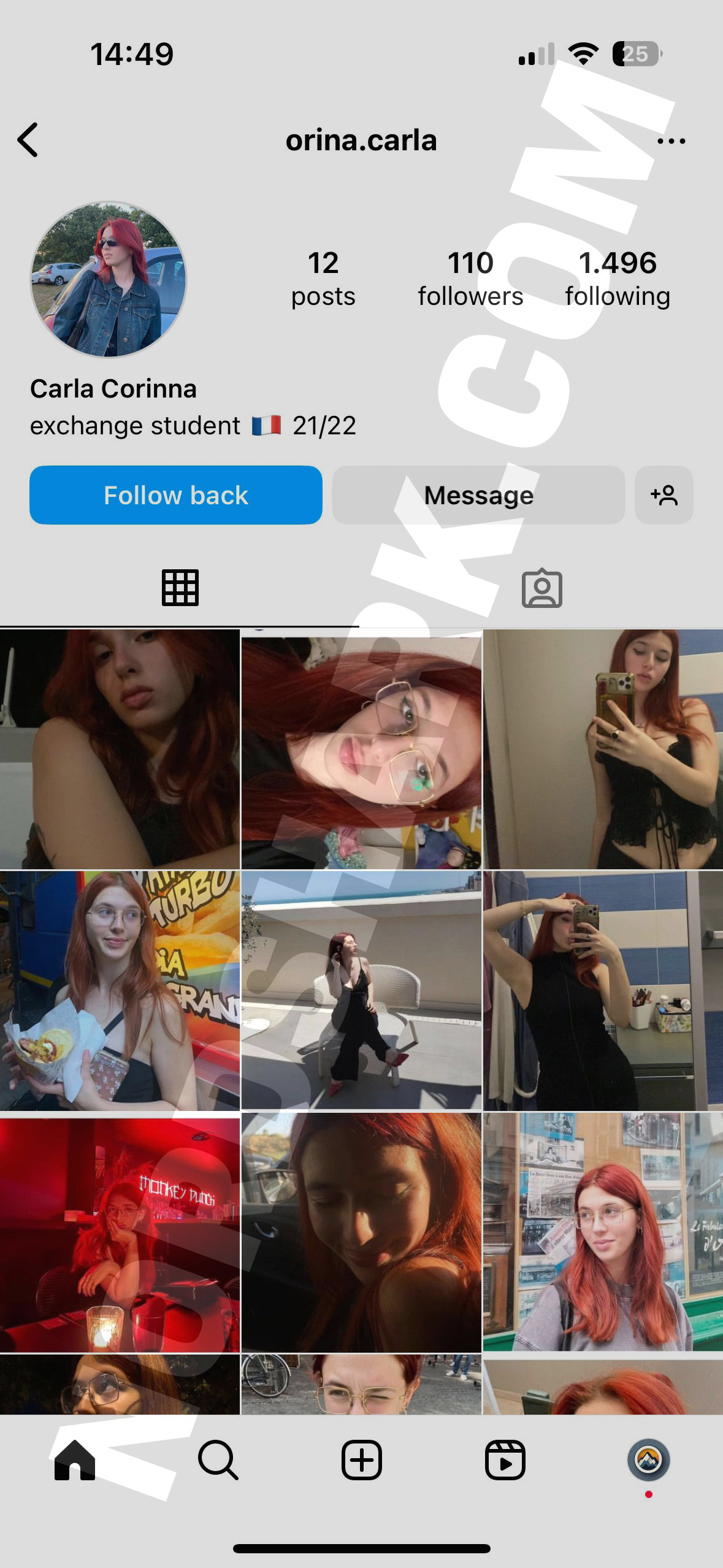Switch to the posts grid tab
The width and height of the screenshot is (723, 1568).
pos(180,588)
